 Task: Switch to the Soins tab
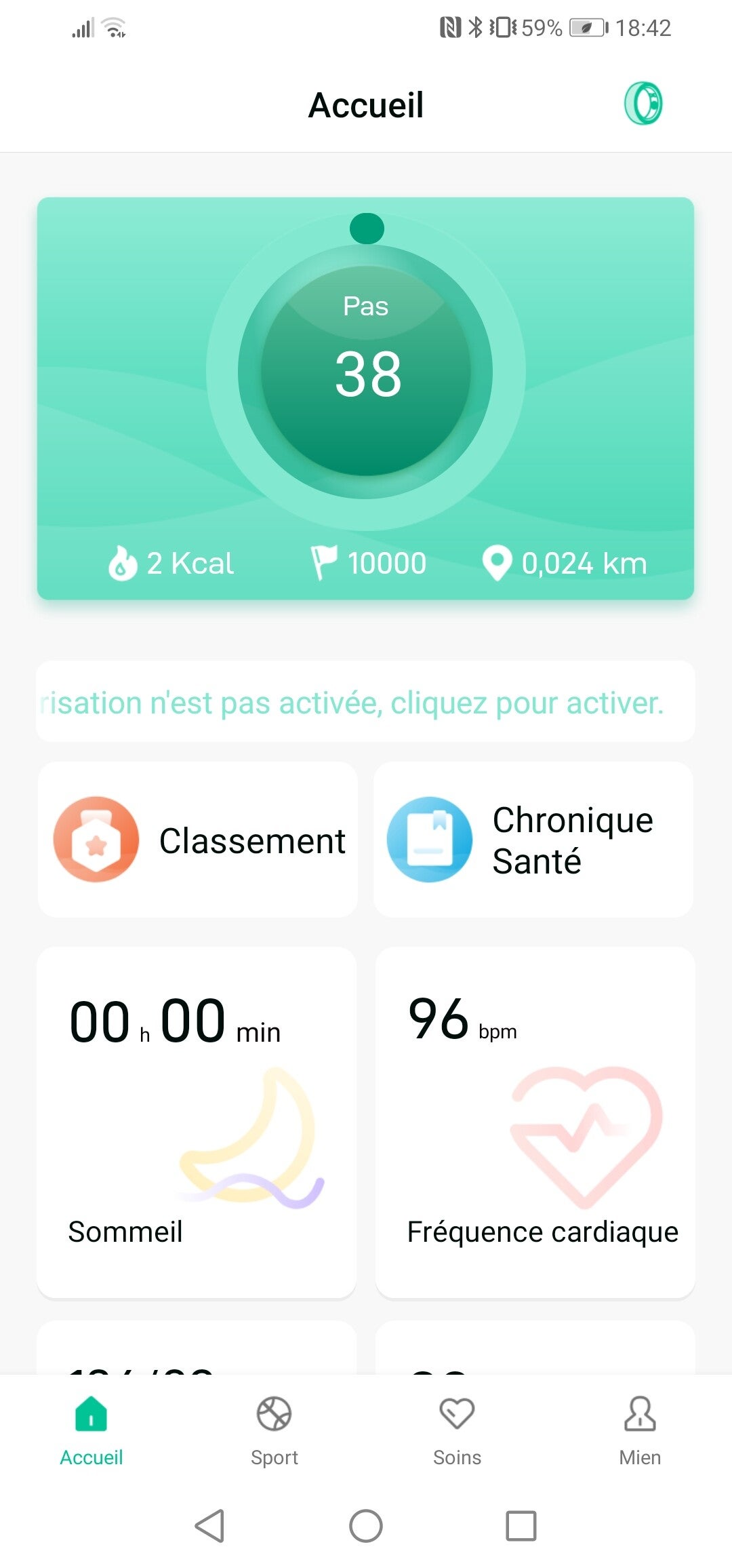[x=457, y=1430]
